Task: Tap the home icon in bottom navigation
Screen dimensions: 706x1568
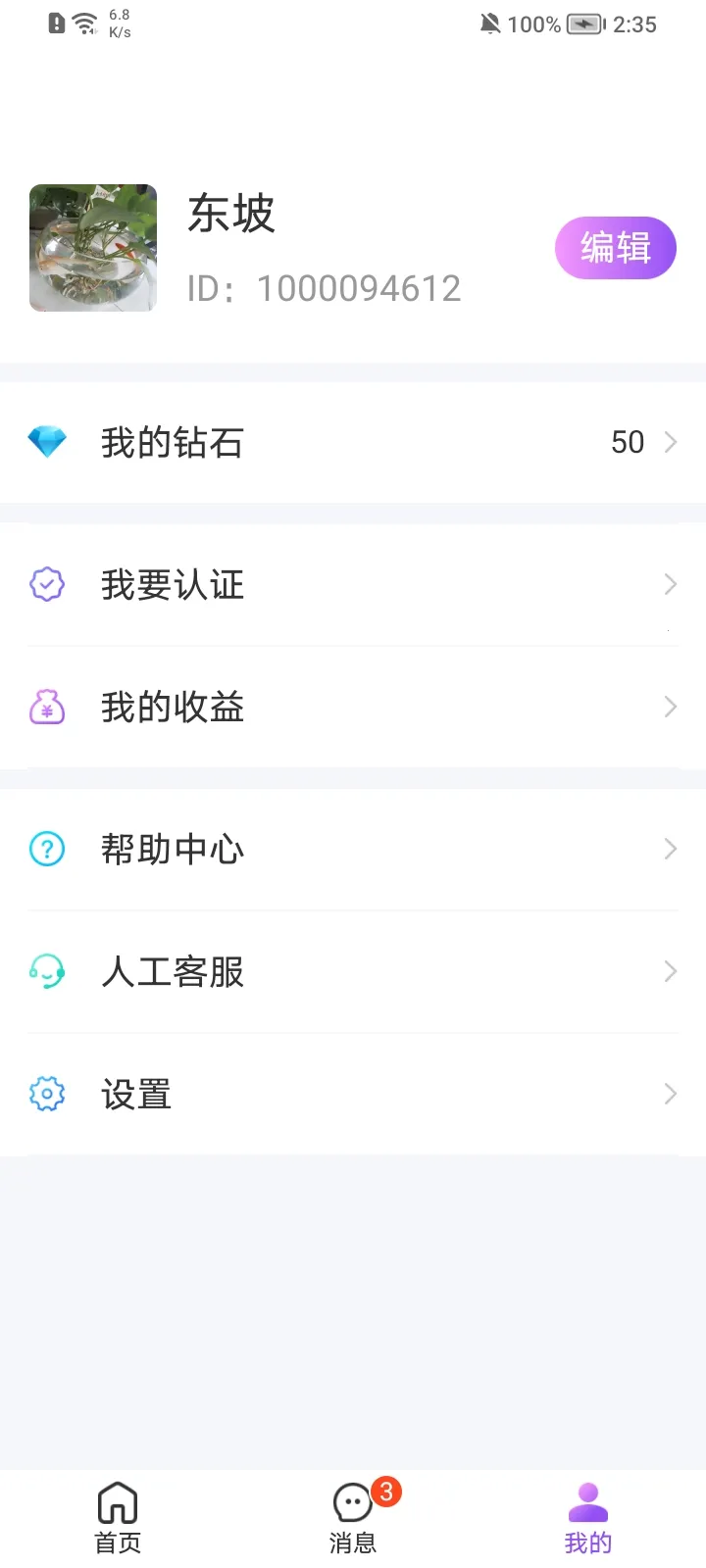Action: click(x=117, y=1500)
